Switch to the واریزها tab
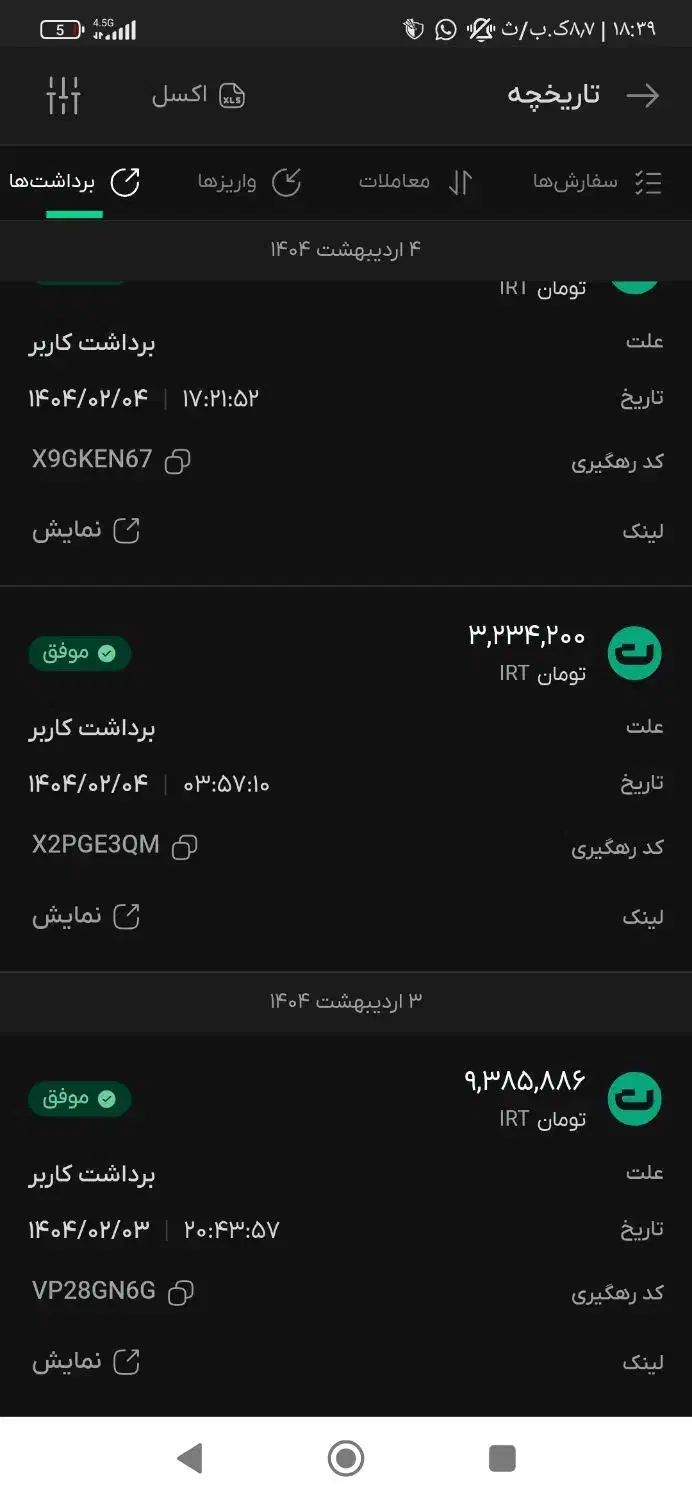This screenshot has width=692, height=1500. 249,182
